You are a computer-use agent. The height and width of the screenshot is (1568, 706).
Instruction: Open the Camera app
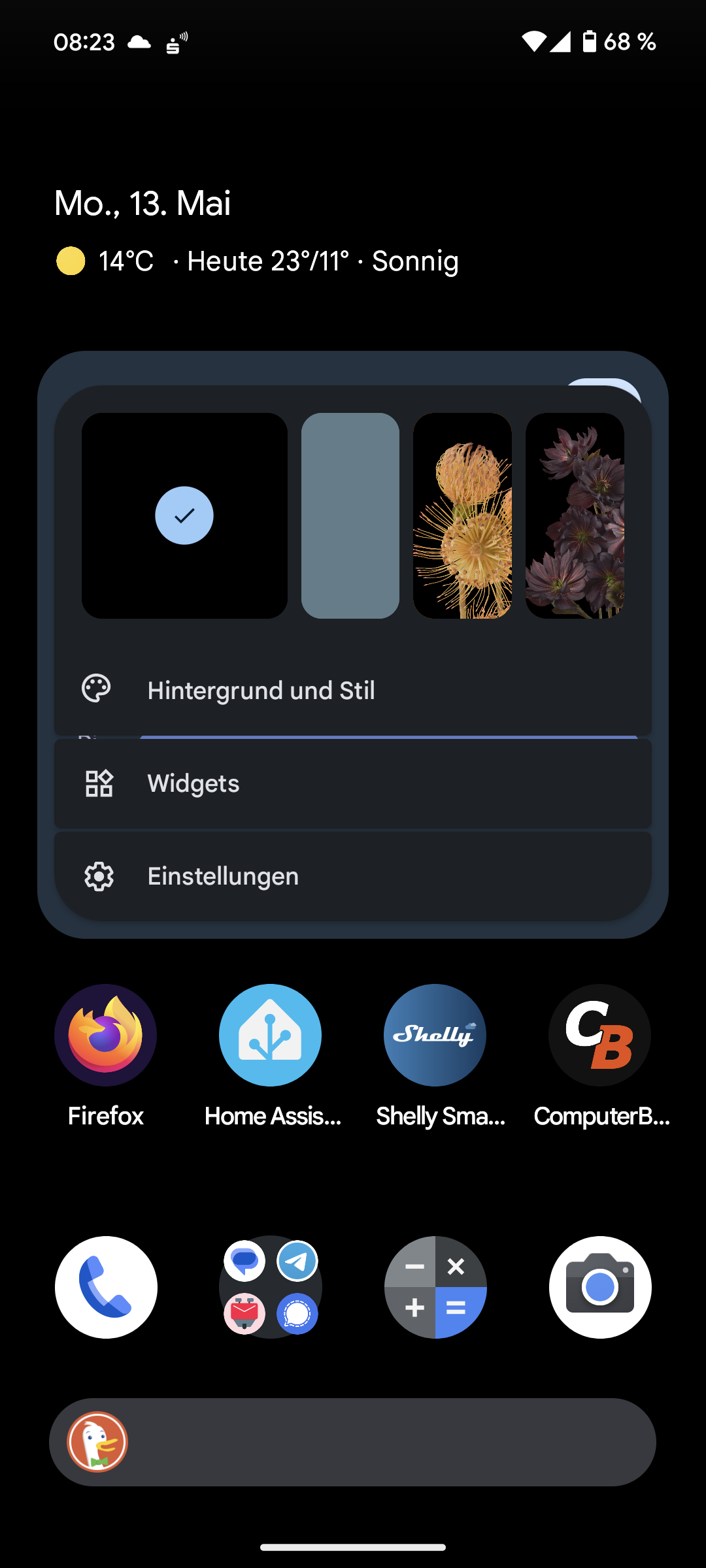coord(600,1287)
